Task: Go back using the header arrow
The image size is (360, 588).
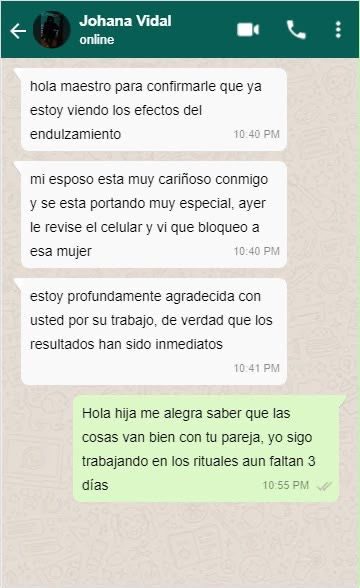Action: point(18,30)
